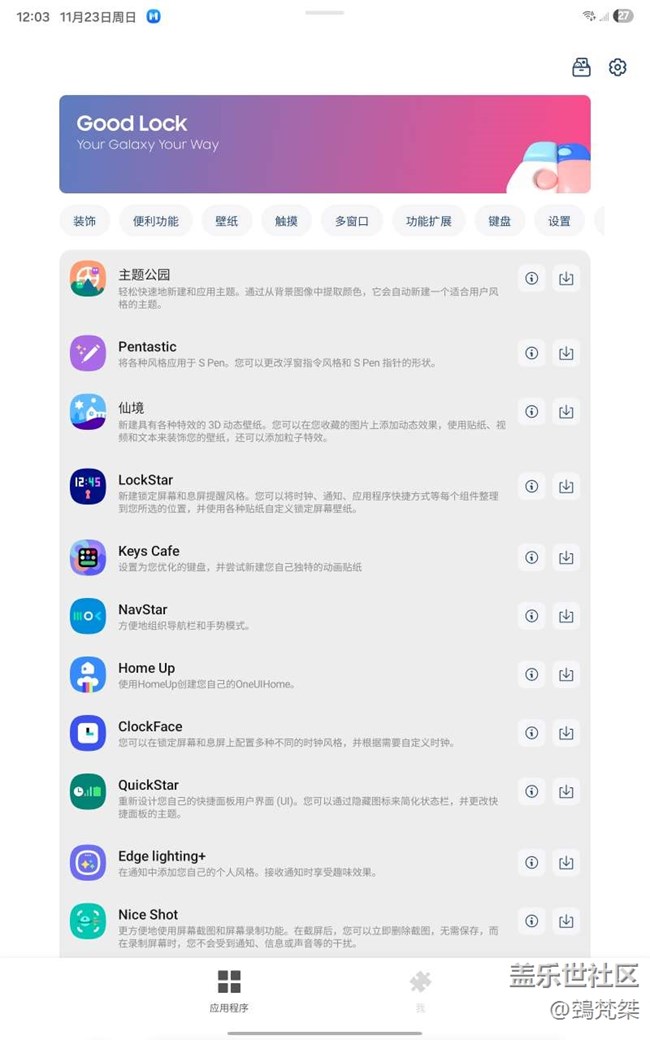The image size is (650, 1040).
Task: Download the LockStar module
Action: point(566,487)
